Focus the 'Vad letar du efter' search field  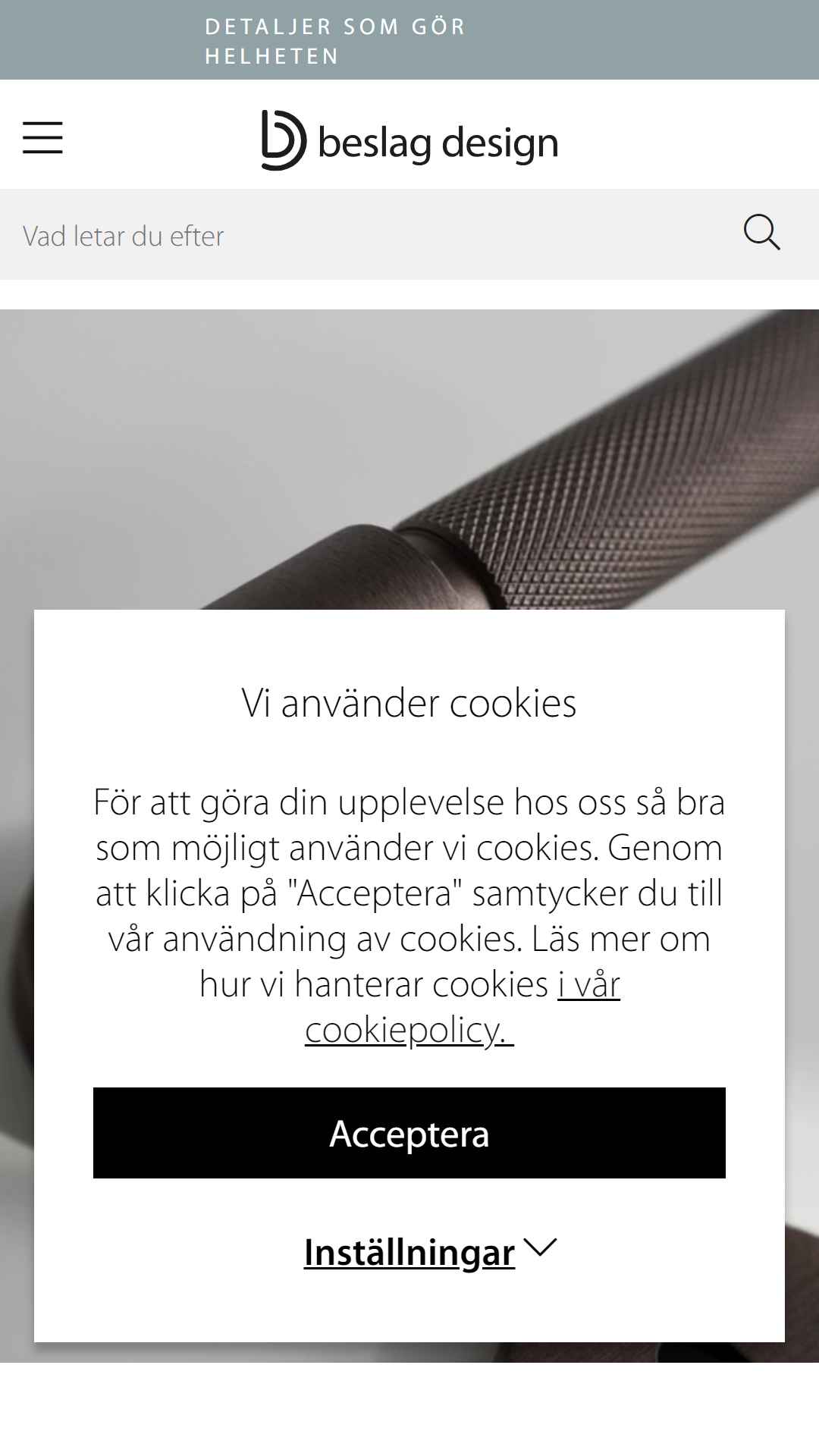(x=372, y=235)
